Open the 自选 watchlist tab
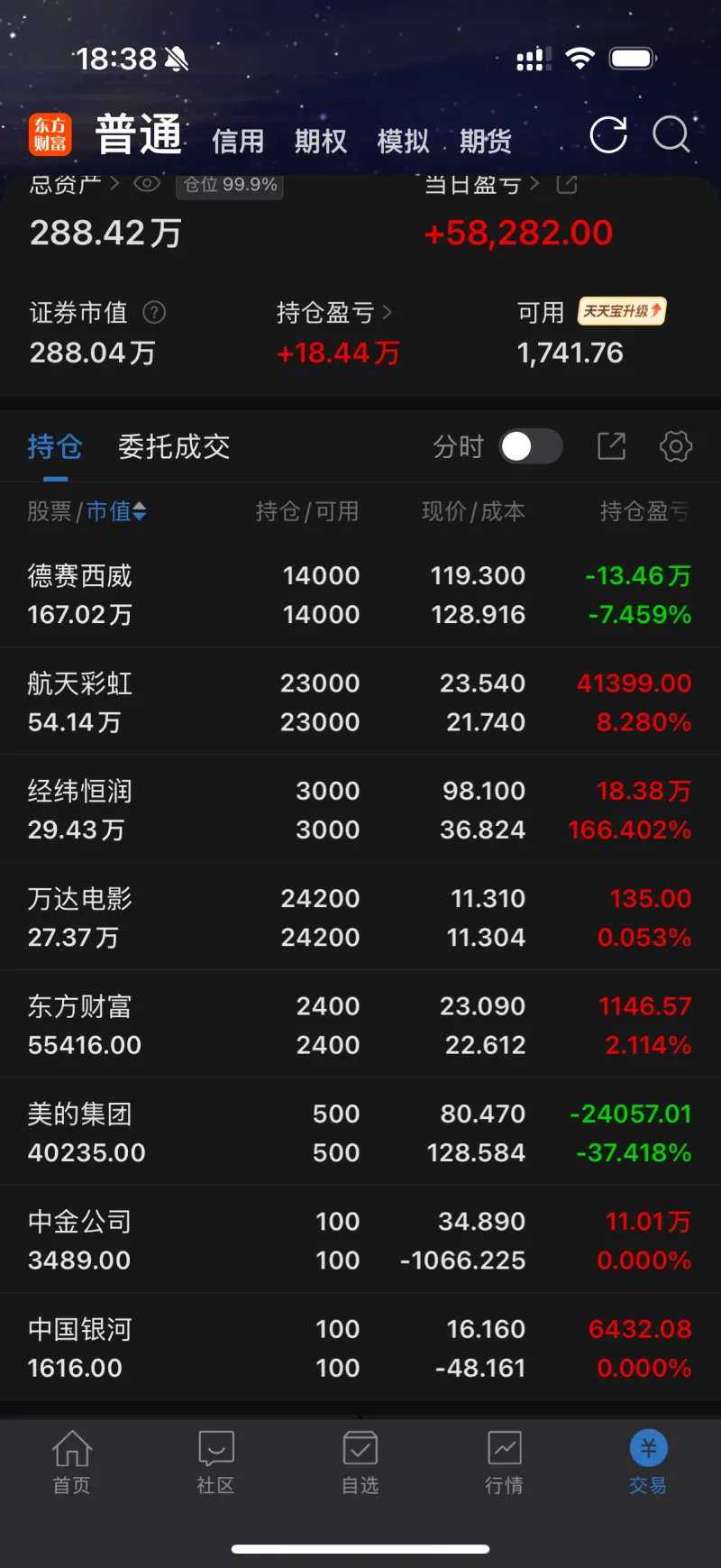Viewport: 721px width, 1568px height. (360, 1463)
